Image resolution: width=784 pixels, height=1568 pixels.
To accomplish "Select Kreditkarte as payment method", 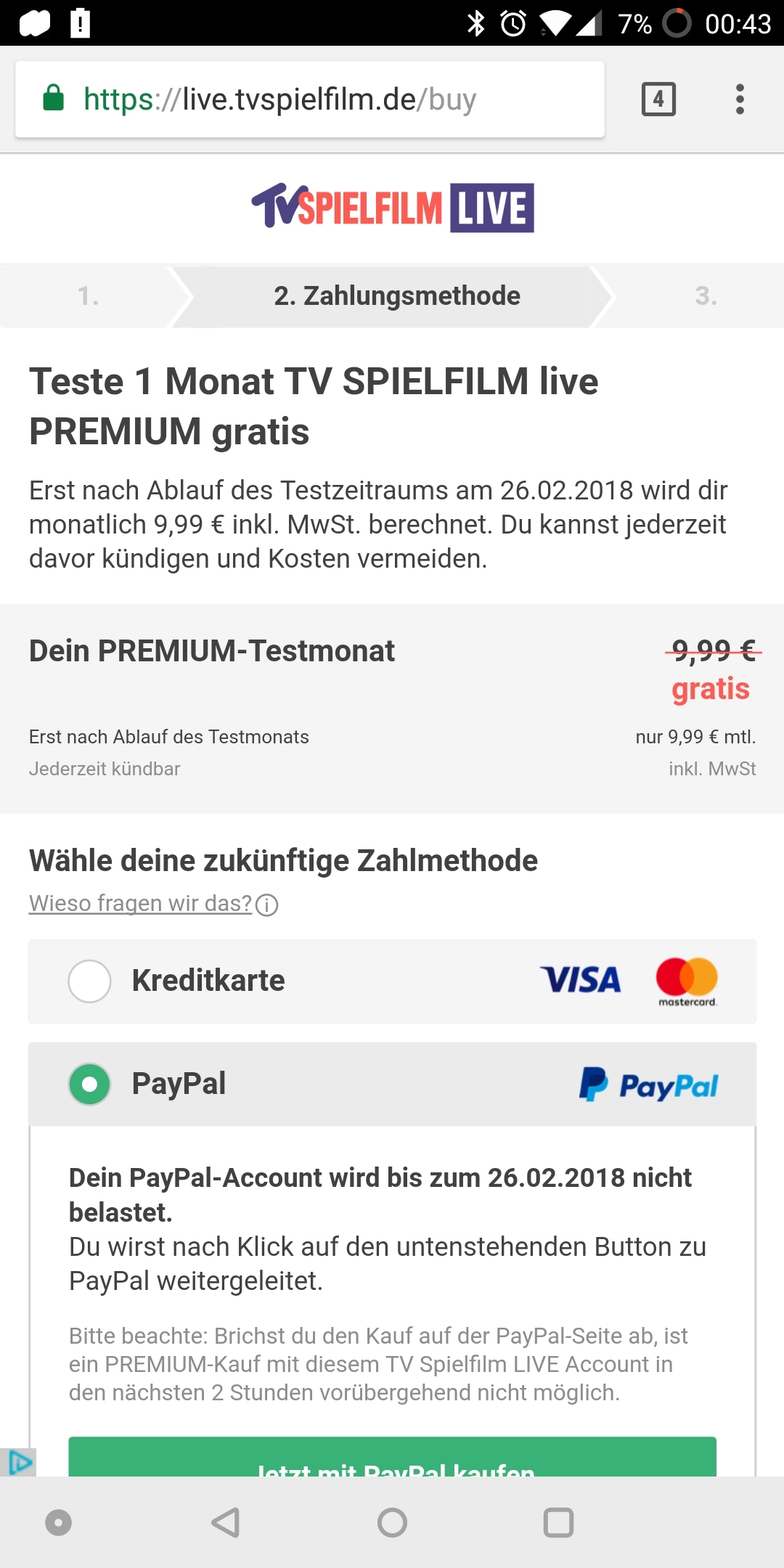I will [90, 981].
